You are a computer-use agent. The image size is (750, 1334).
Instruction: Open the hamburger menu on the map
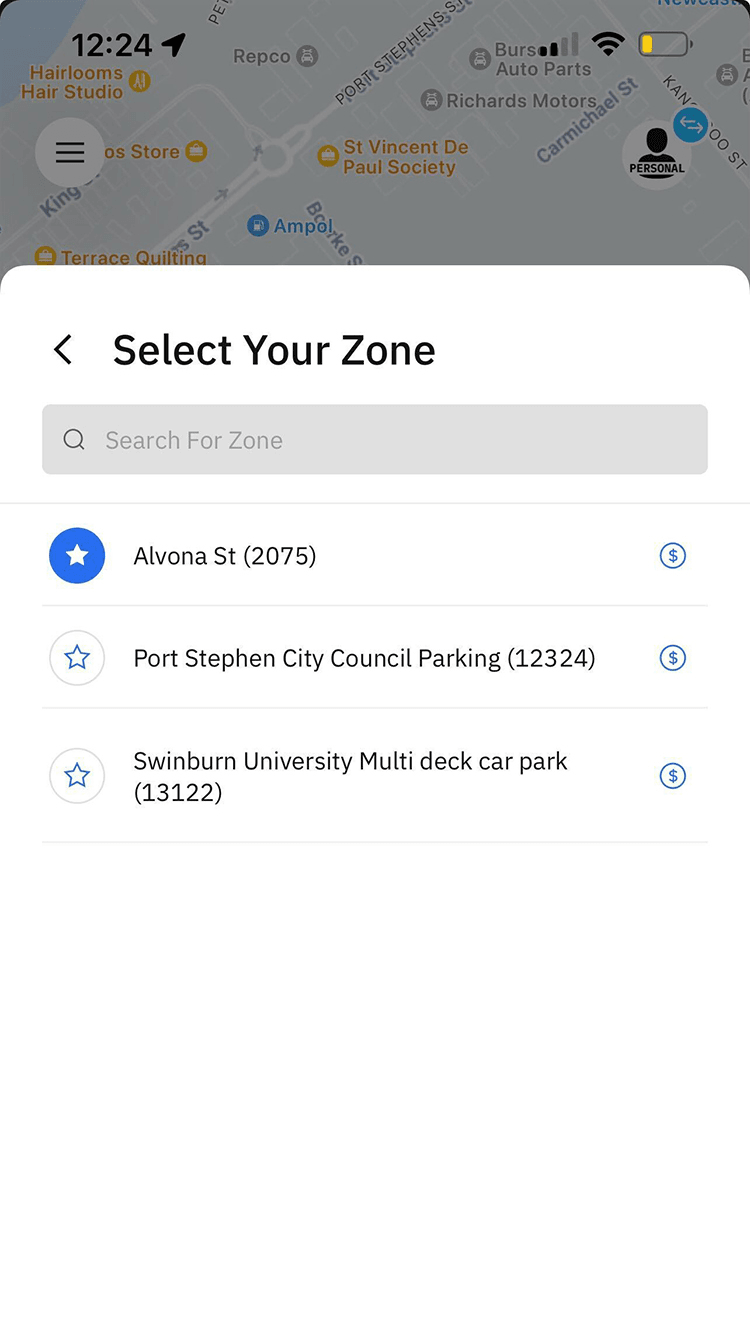point(70,152)
